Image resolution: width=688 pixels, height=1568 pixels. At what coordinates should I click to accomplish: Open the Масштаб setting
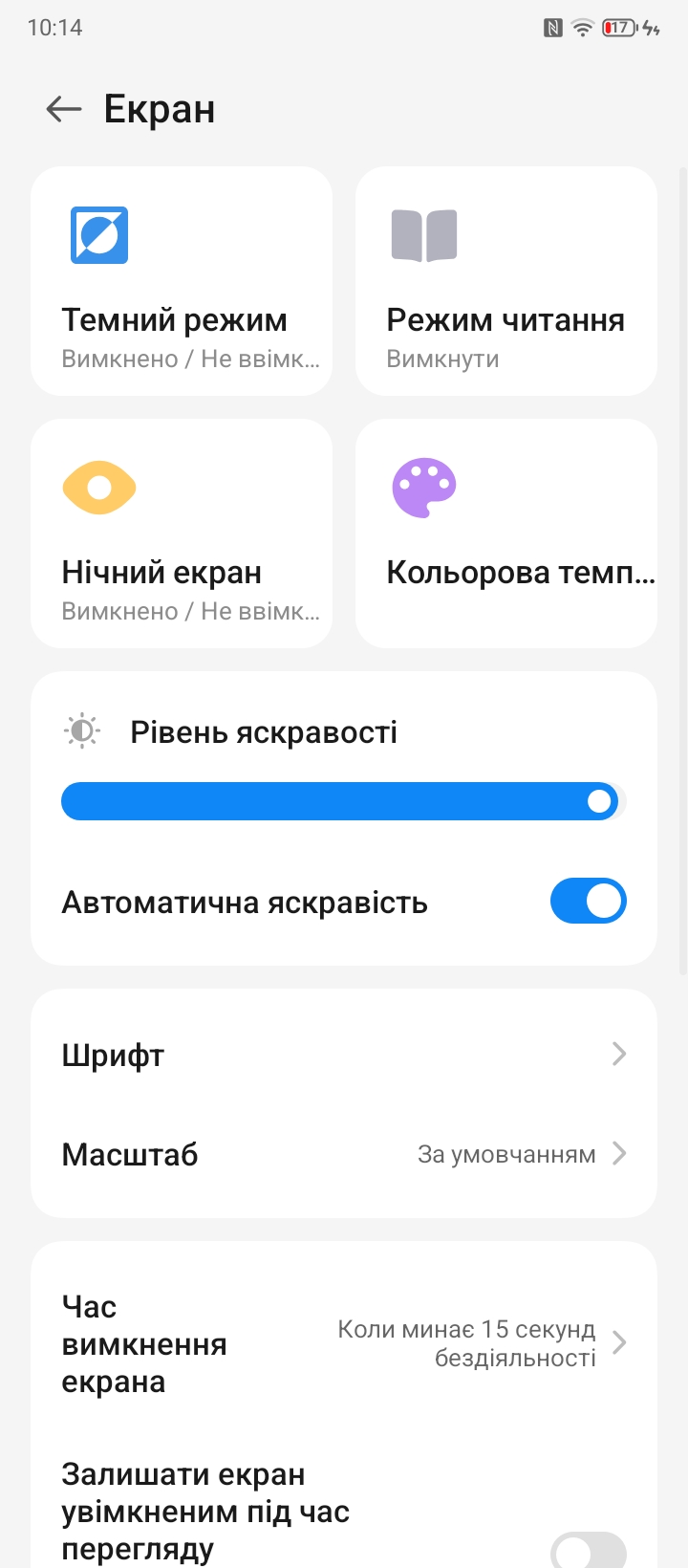344,1154
